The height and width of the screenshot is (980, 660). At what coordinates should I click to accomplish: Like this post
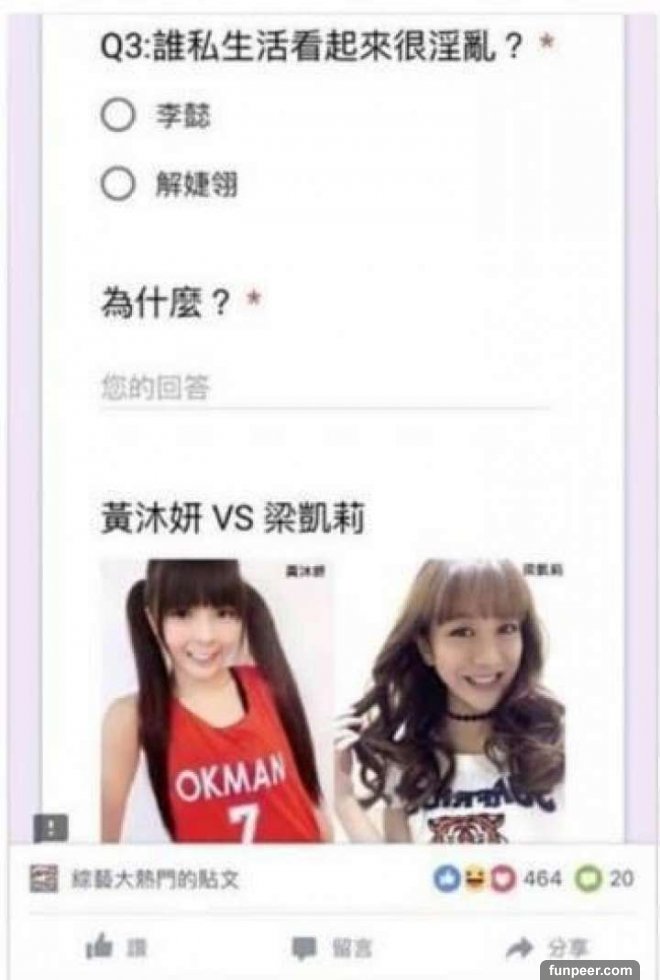tap(116, 945)
